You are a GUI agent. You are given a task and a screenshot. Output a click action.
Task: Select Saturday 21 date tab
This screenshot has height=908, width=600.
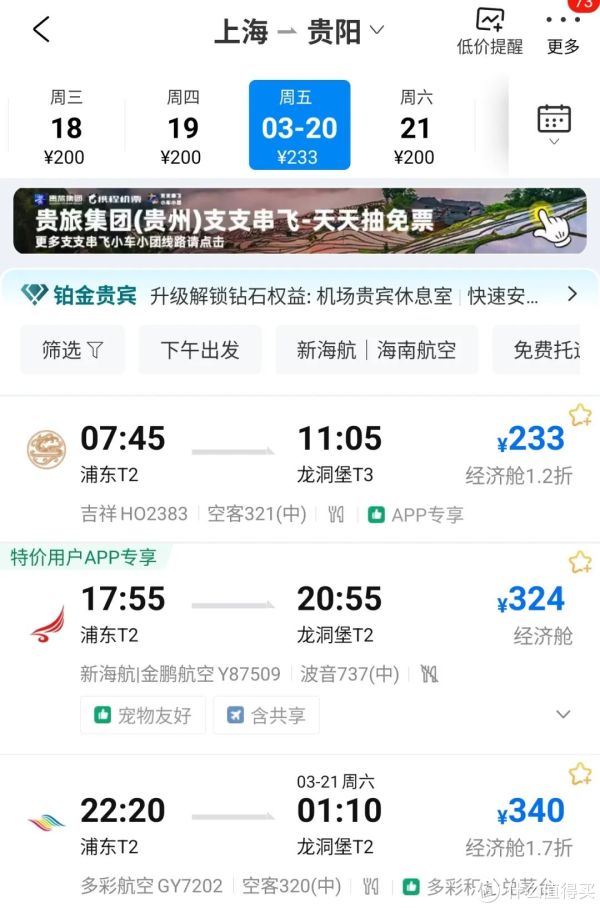pos(415,127)
